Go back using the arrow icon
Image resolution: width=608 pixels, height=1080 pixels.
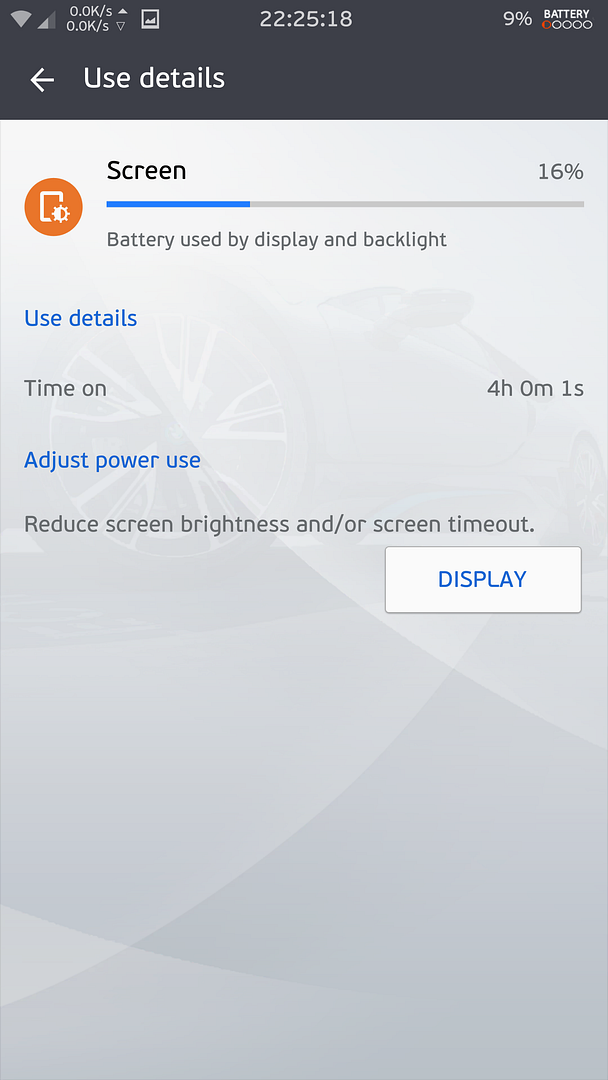42,80
